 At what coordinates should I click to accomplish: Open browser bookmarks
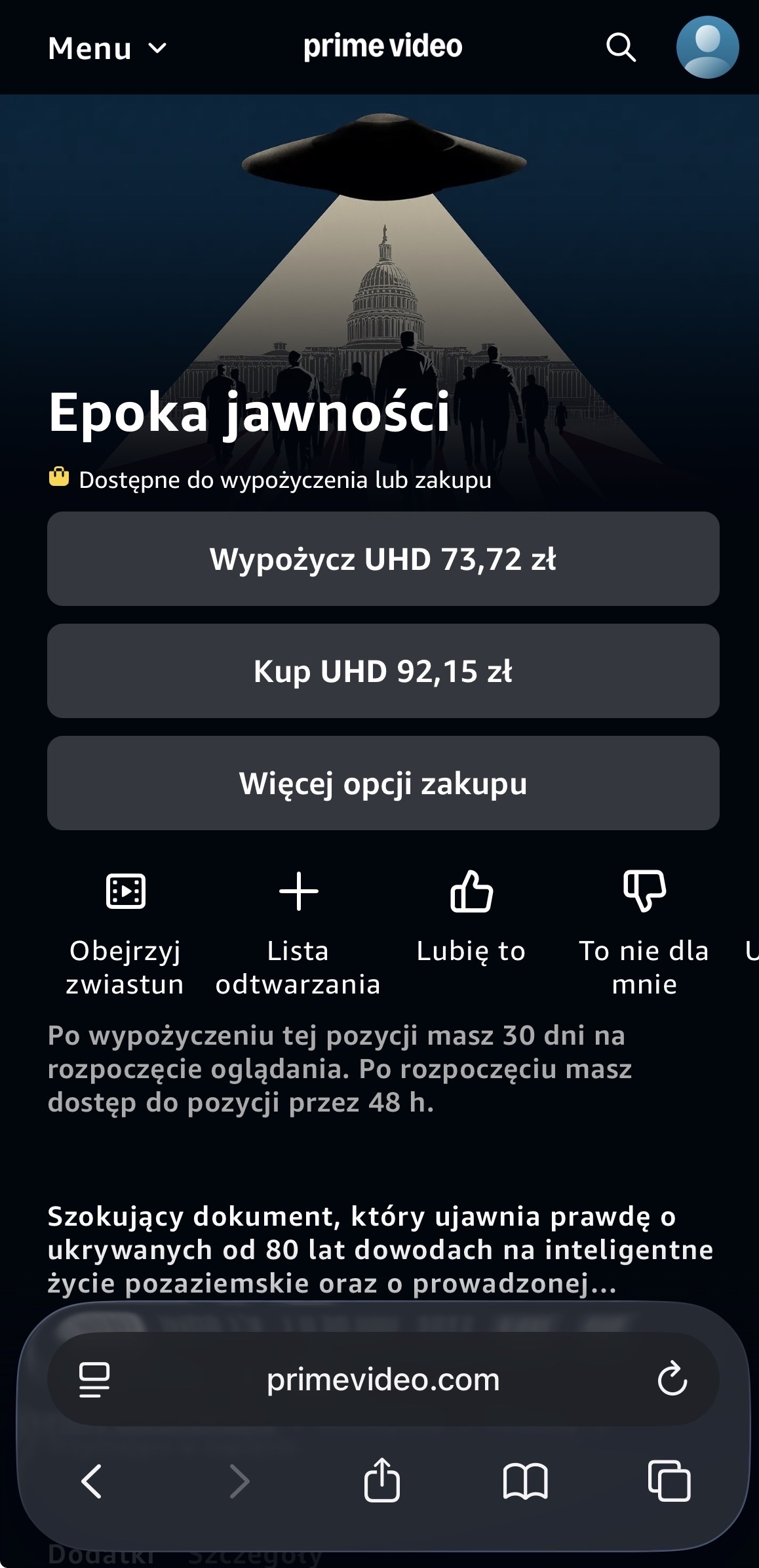525,1481
